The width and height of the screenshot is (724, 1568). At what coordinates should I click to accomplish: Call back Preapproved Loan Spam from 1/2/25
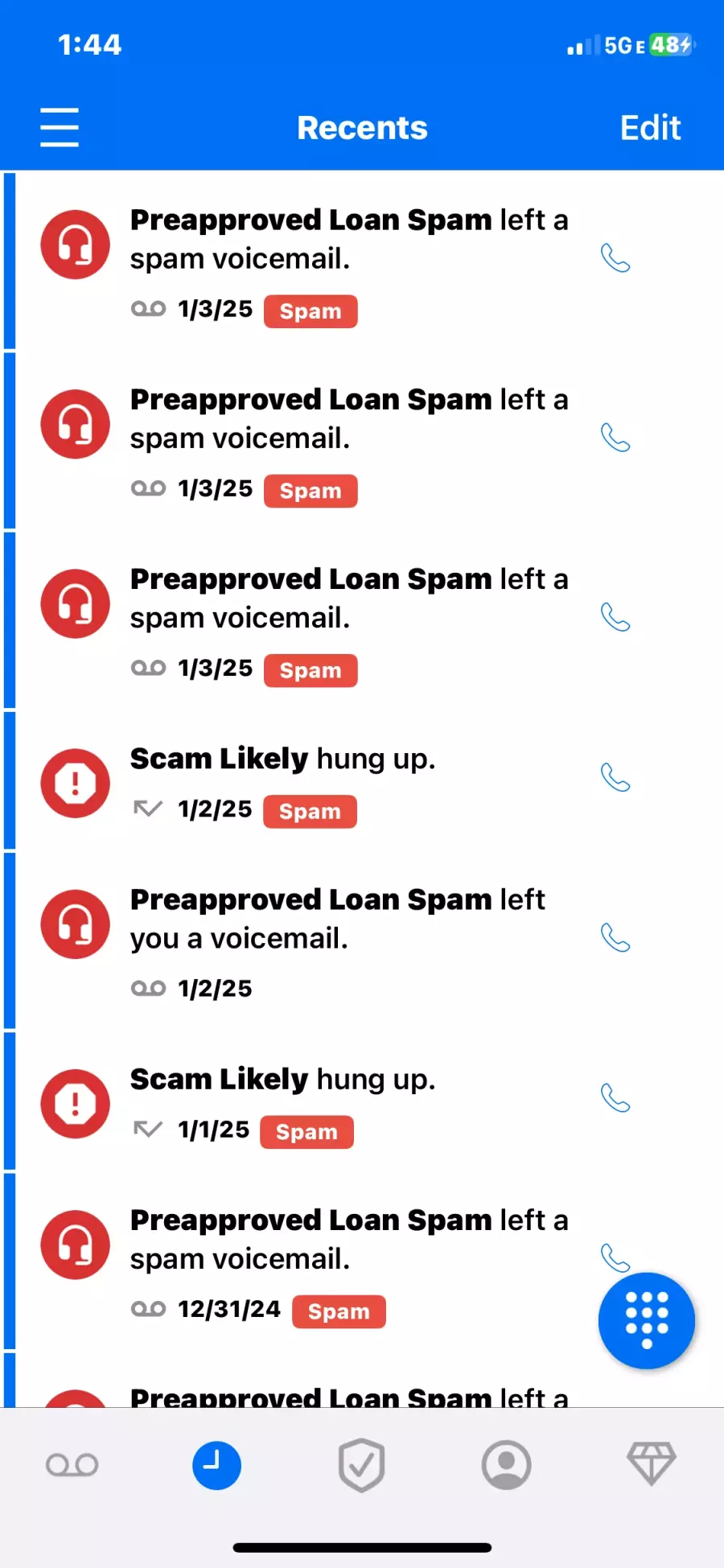click(x=615, y=938)
